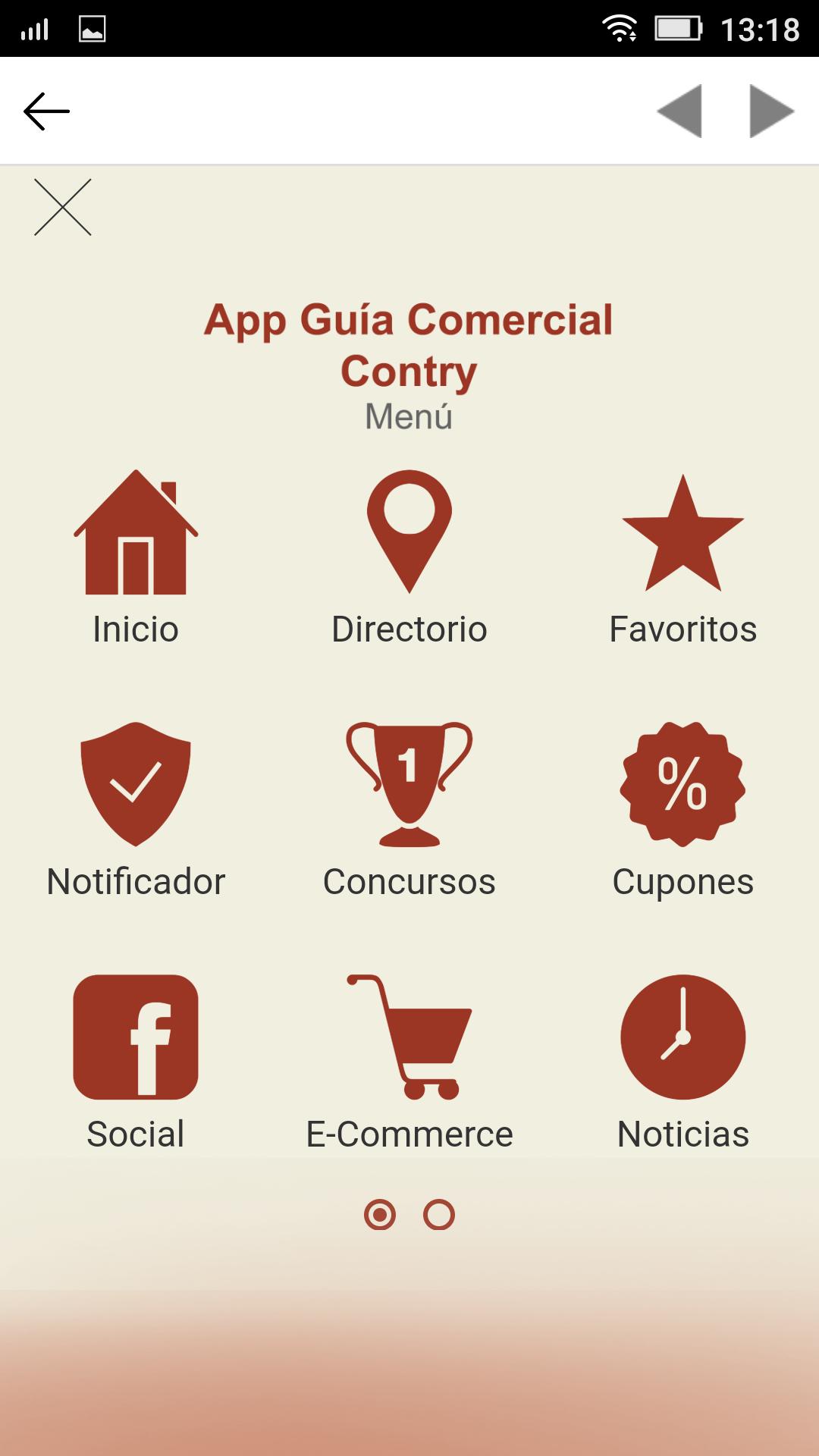This screenshot has height=1456, width=819.
Task: Go back with the top-left arrow
Action: tap(46, 111)
